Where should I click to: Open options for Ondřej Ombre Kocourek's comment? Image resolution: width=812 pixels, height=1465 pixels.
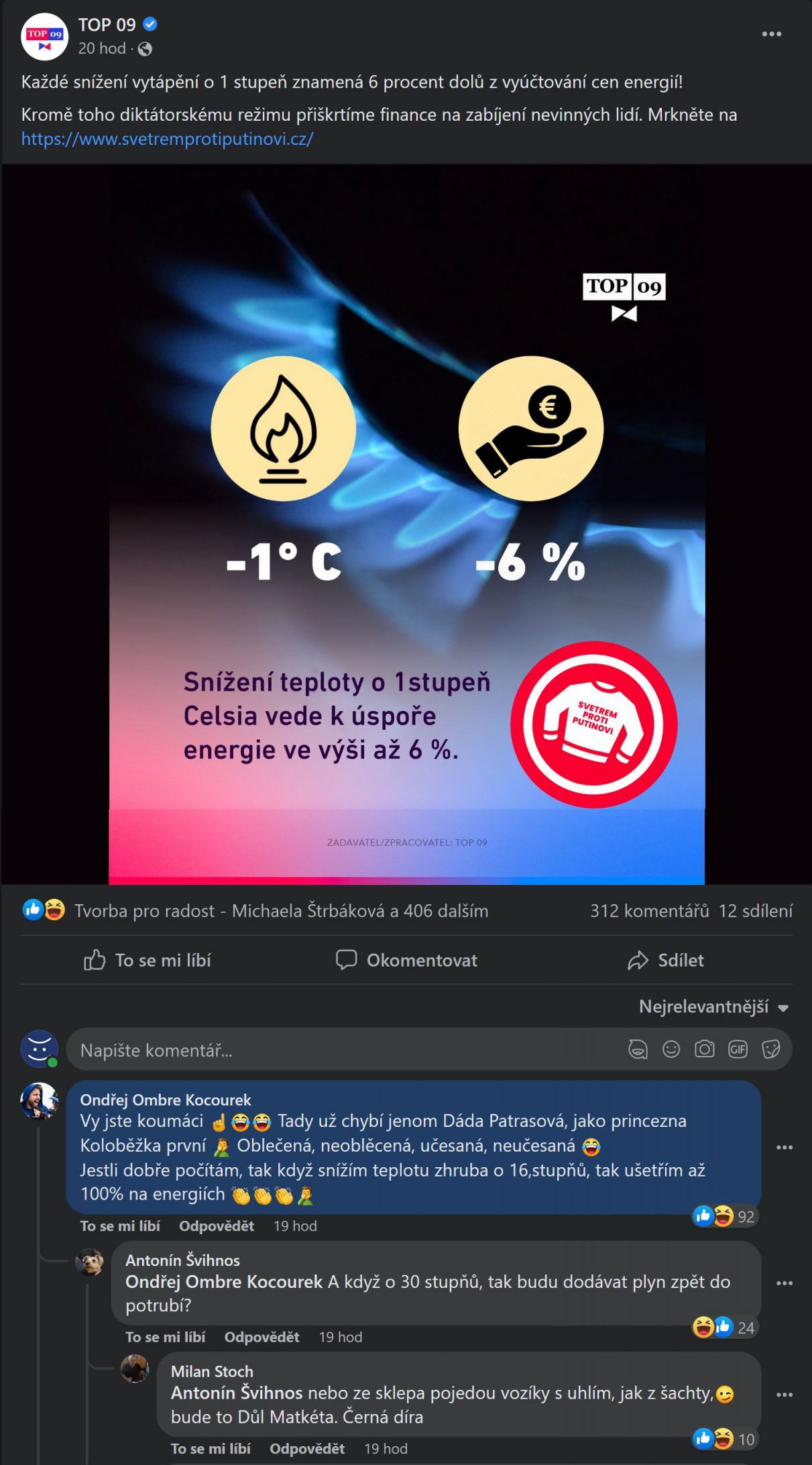784,1148
